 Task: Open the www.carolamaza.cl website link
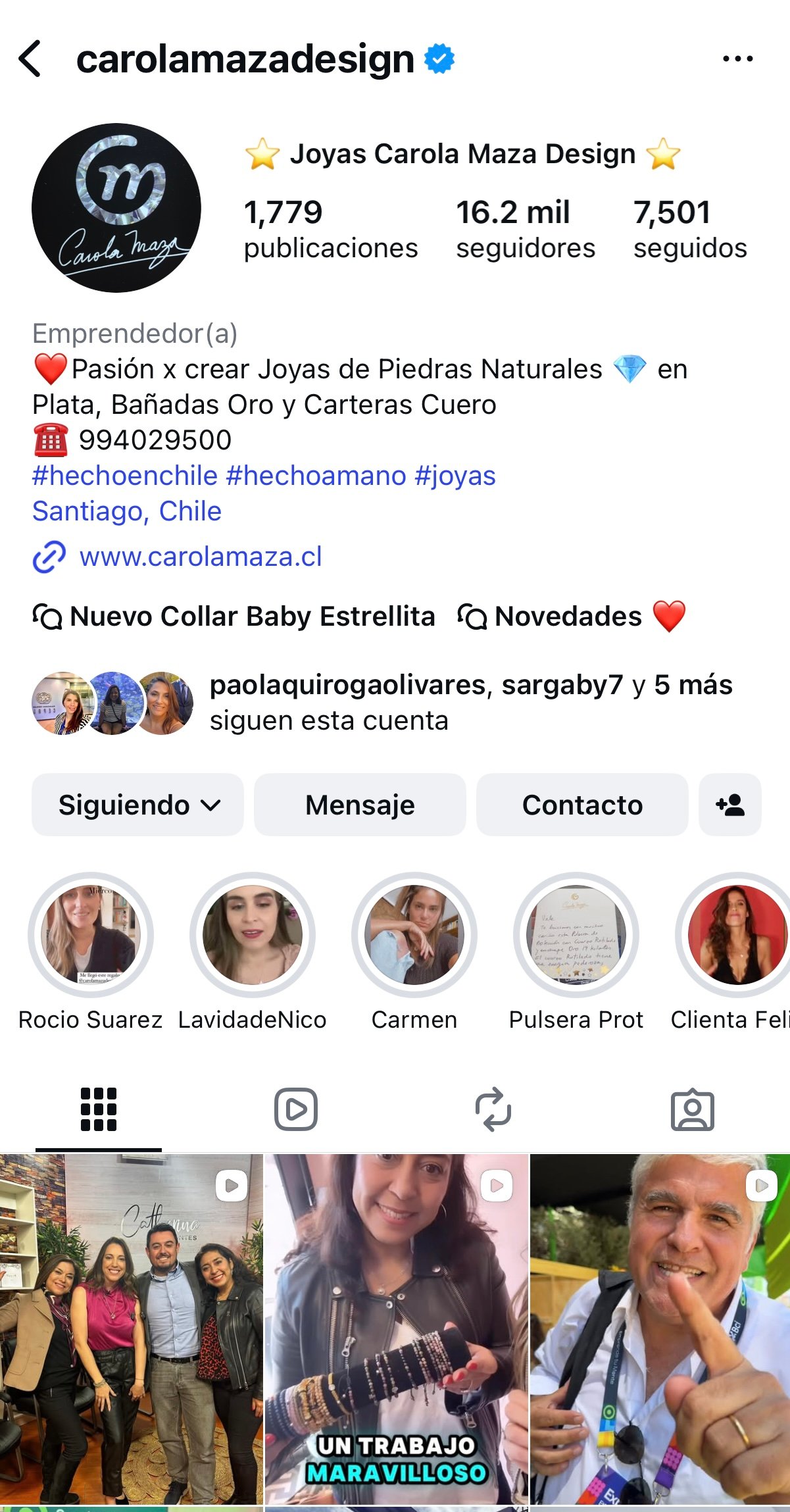pyautogui.click(x=200, y=557)
